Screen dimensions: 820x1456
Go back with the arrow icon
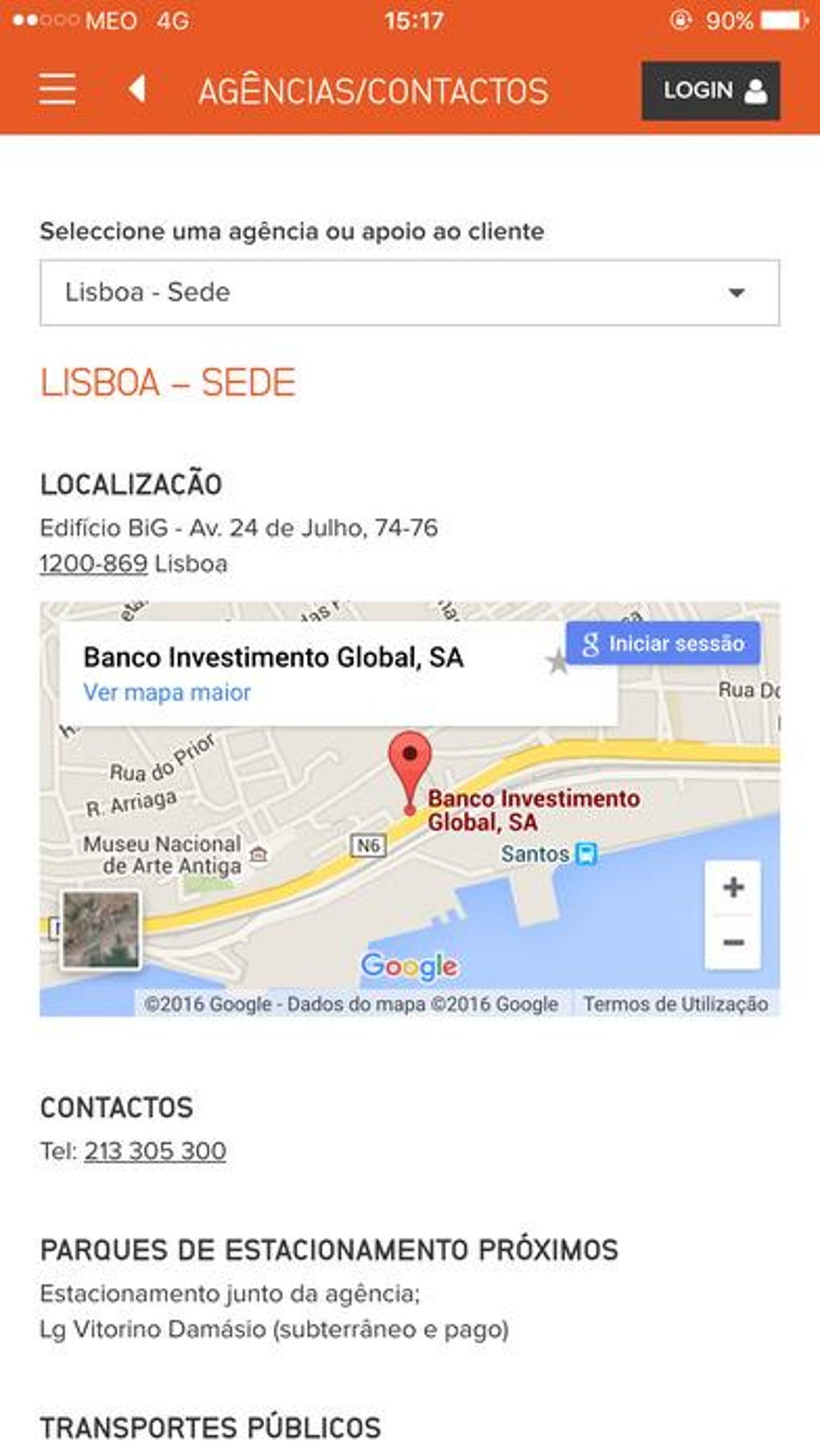(x=137, y=89)
